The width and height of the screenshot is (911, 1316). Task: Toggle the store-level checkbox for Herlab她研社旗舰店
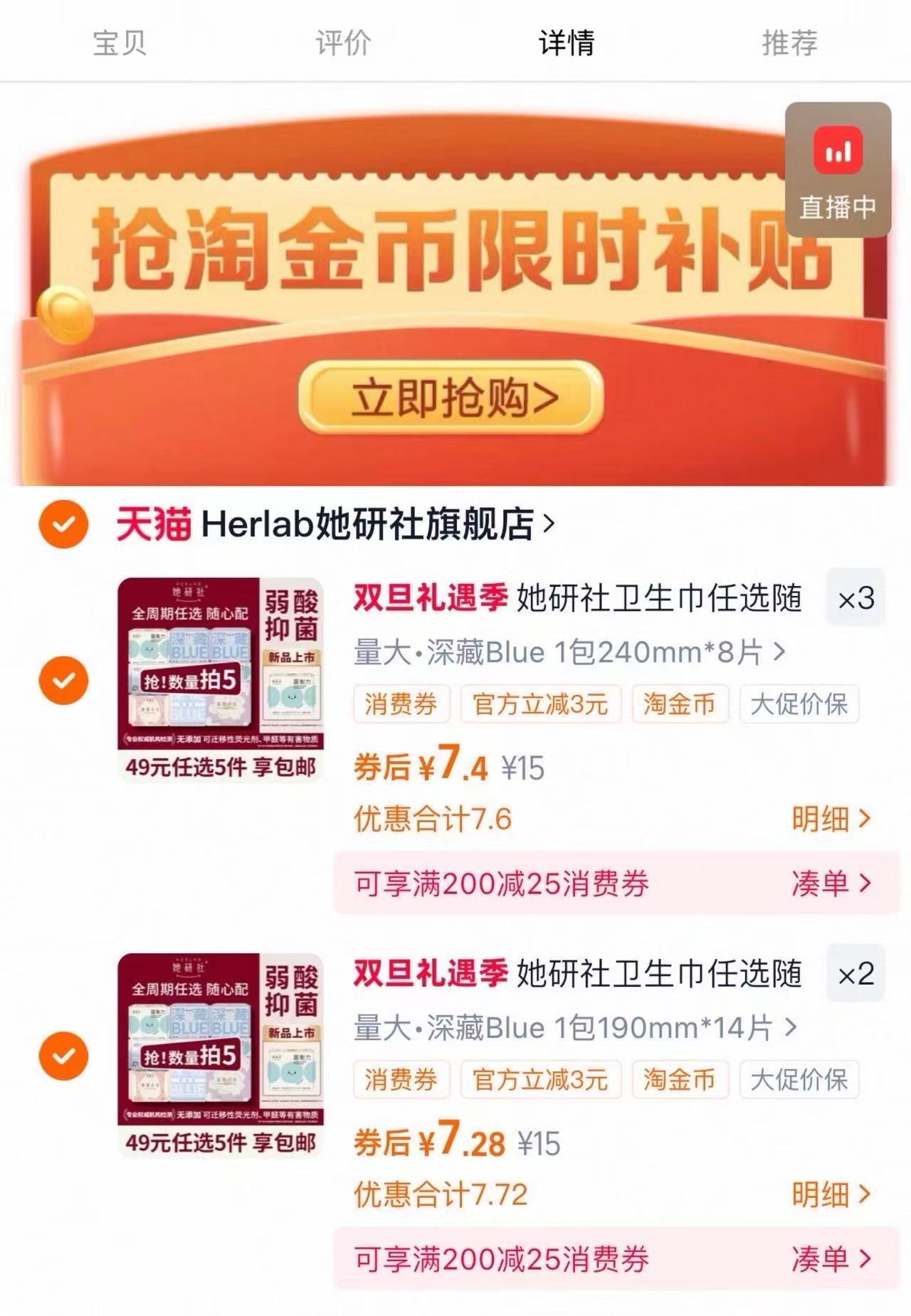(65, 524)
